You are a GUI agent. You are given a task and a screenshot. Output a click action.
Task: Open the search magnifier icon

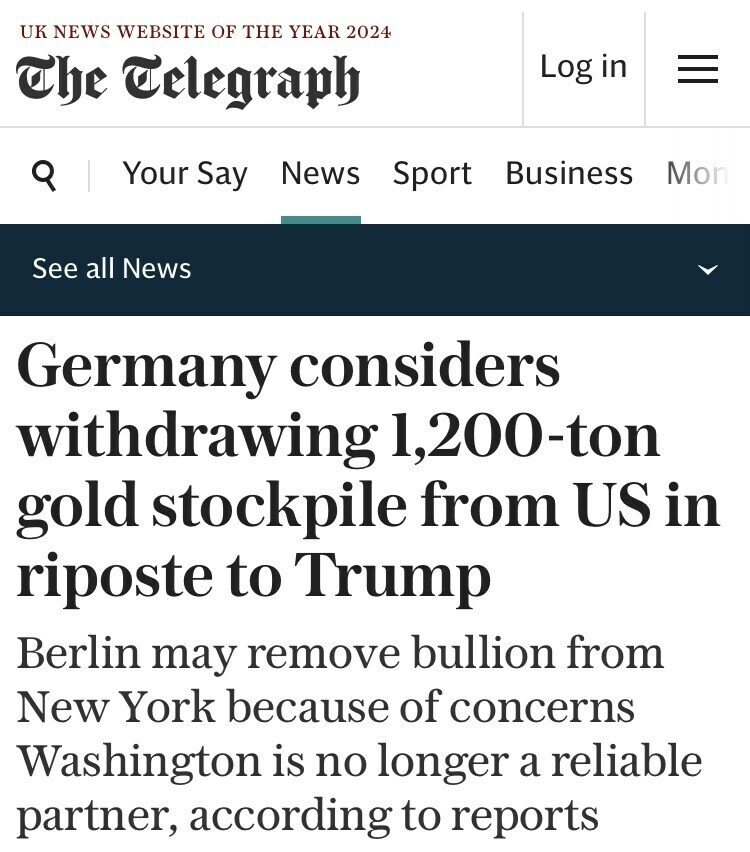coord(44,175)
